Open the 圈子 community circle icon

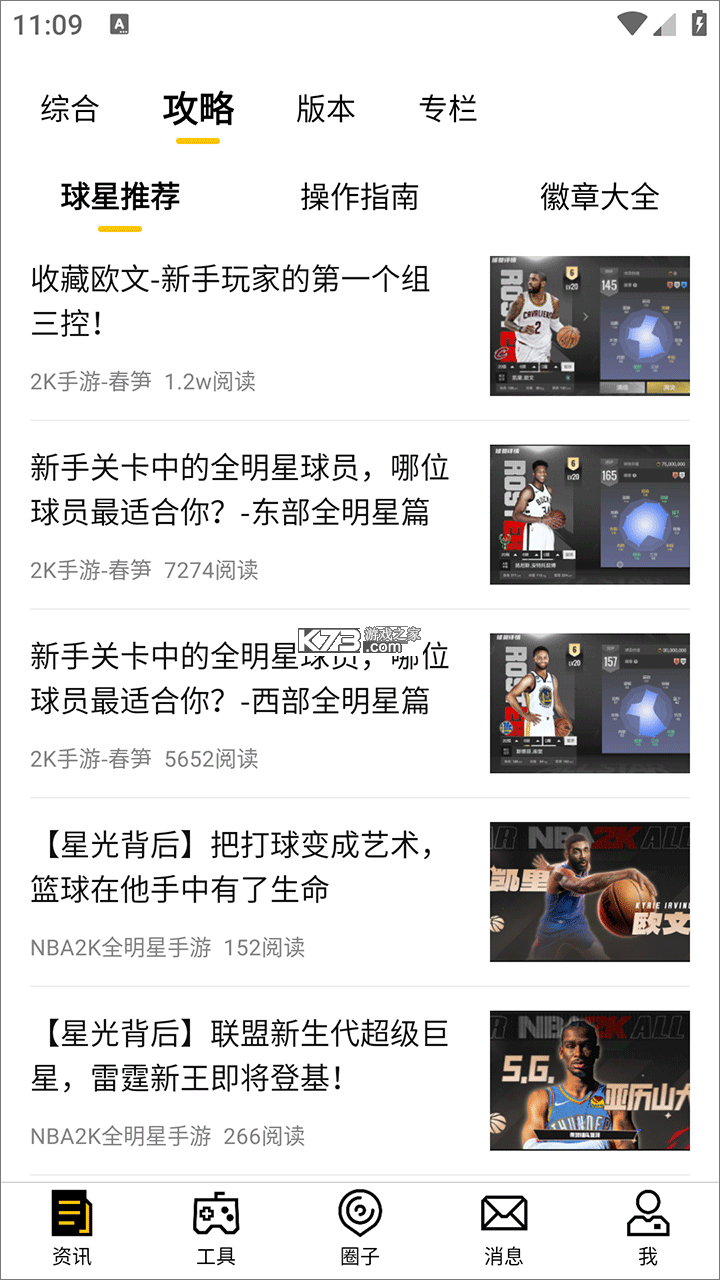click(360, 1215)
